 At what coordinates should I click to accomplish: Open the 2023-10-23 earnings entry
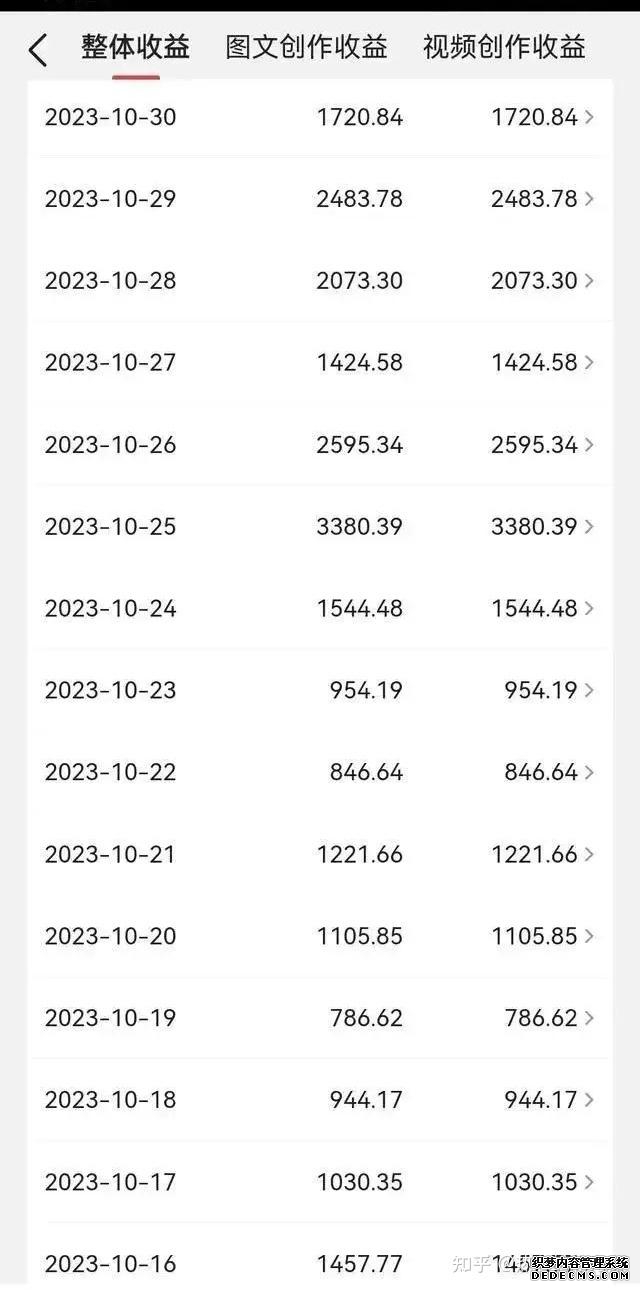320,691
